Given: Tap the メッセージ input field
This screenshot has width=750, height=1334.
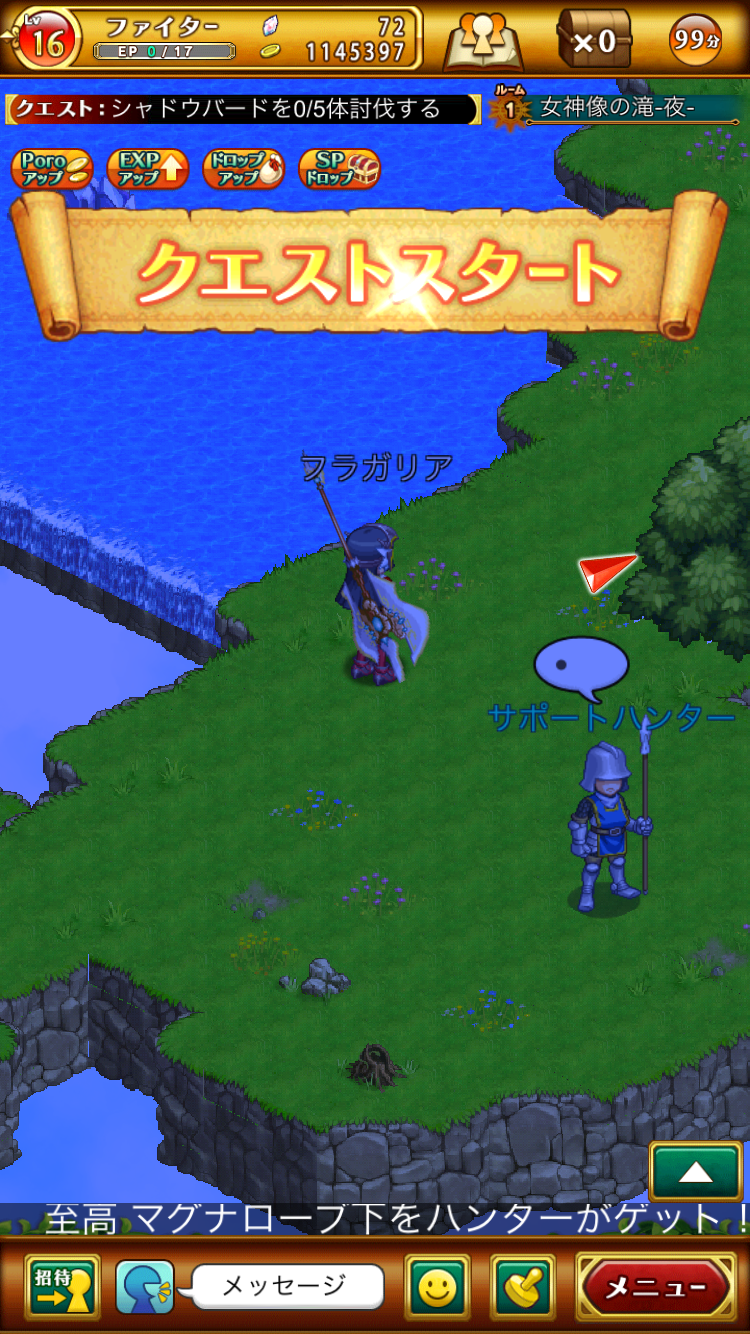Looking at the screenshot, I should (x=288, y=1286).
